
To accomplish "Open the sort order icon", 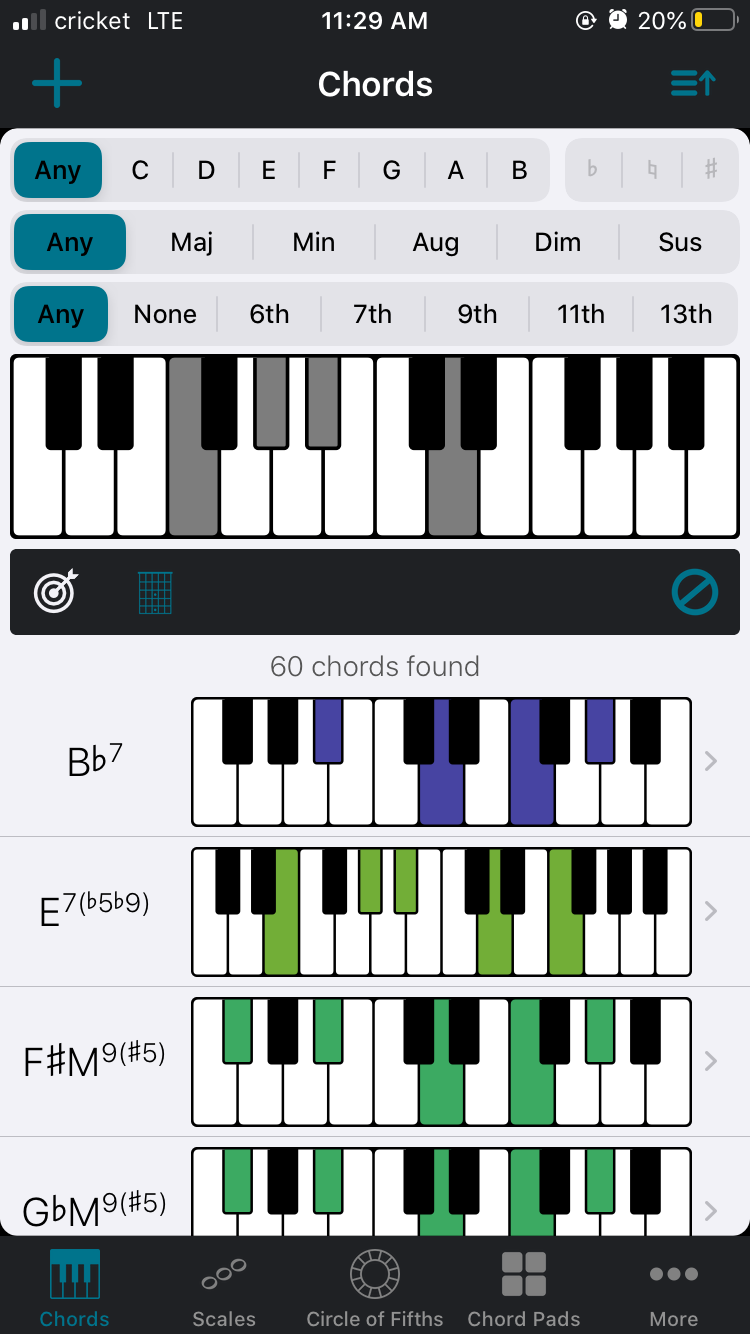I will (x=693, y=83).
